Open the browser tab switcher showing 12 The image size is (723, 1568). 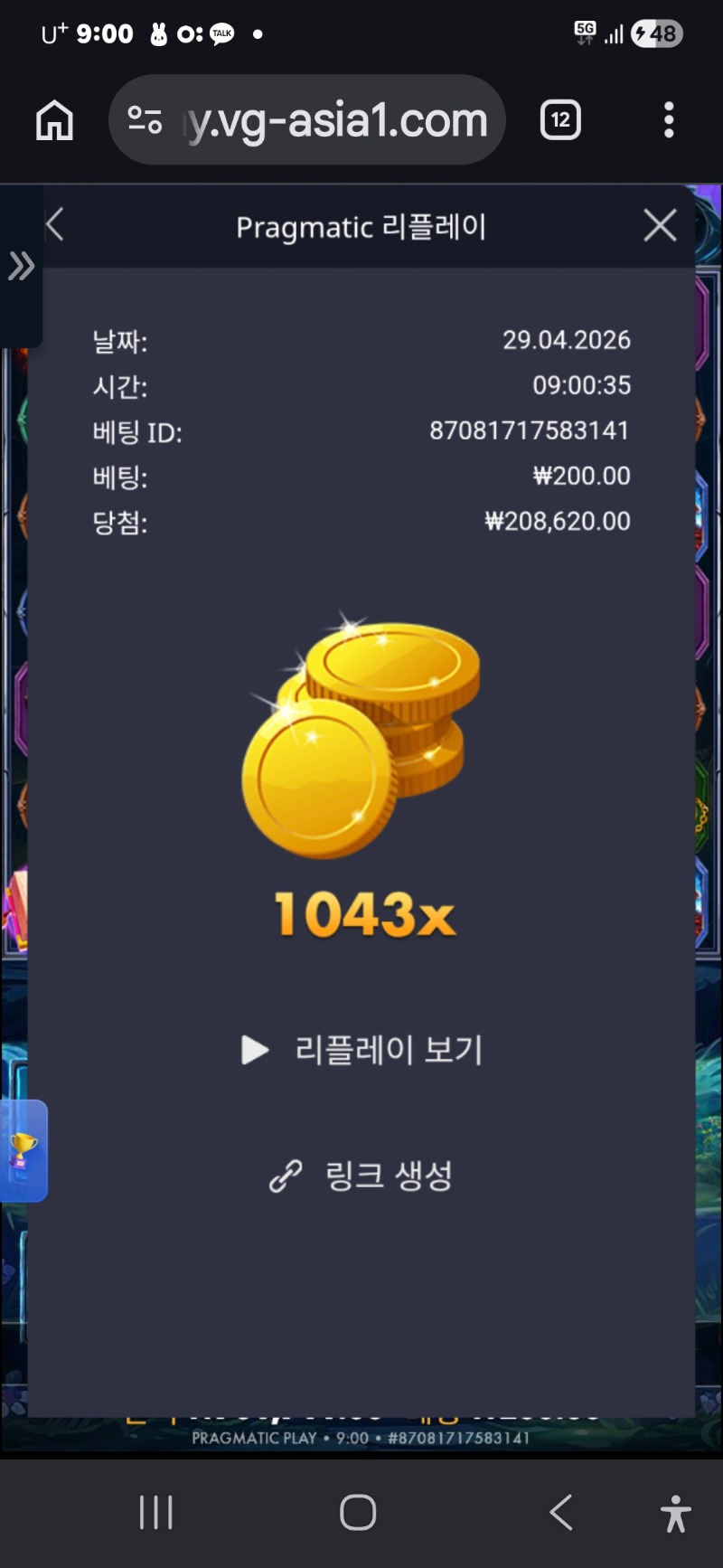pyautogui.click(x=560, y=119)
